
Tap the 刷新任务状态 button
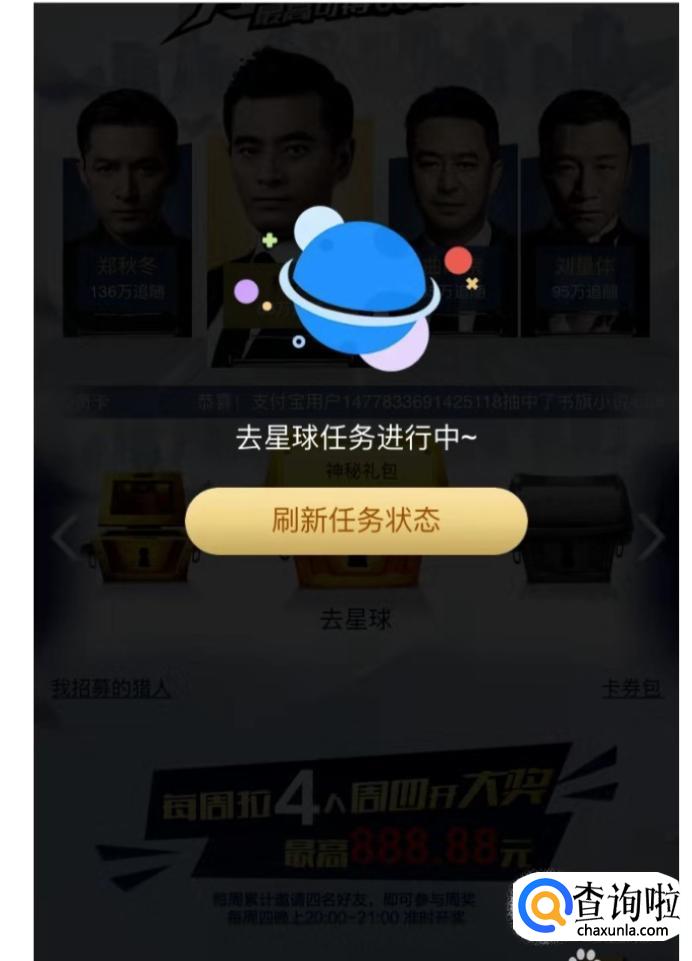tap(356, 521)
